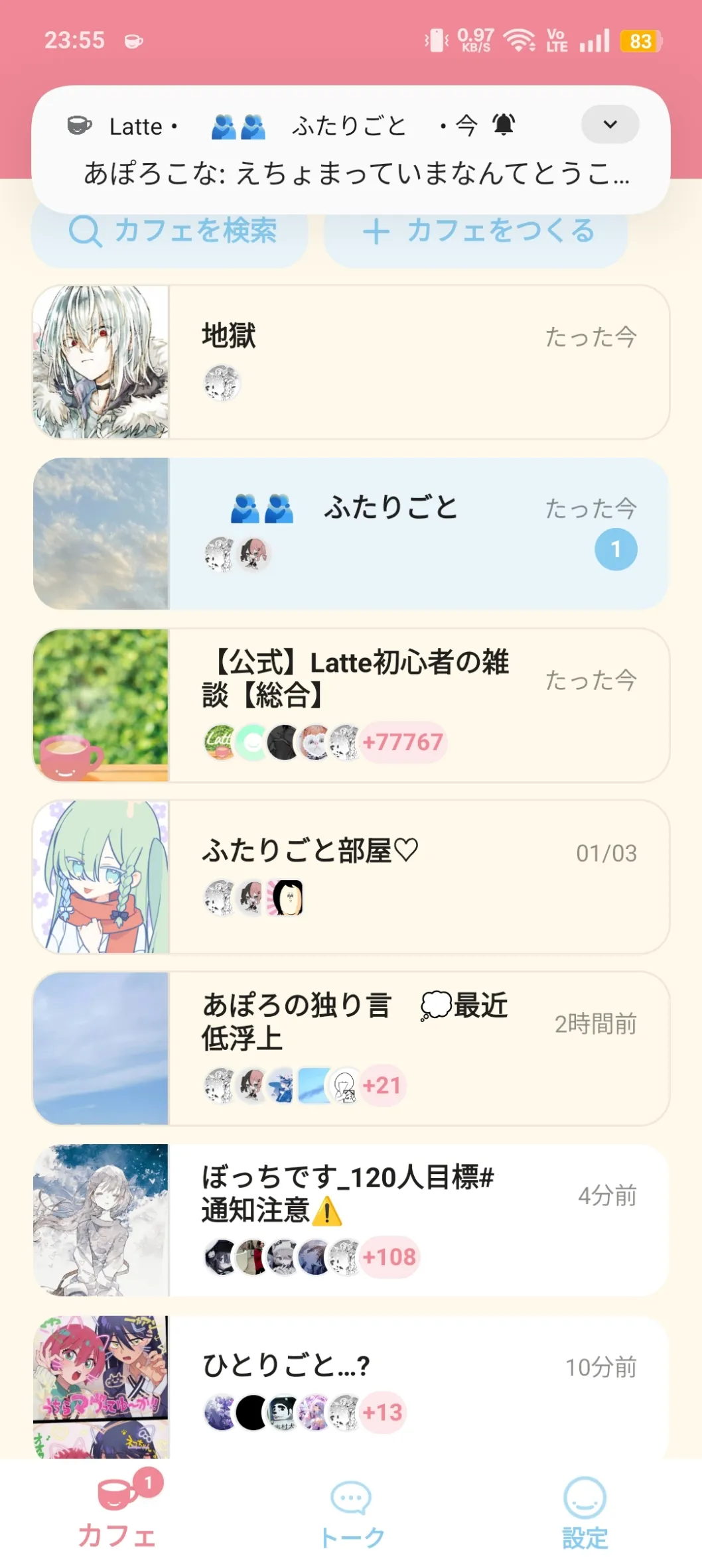The height and width of the screenshot is (1568, 702).
Task: Expand the Latte notification banner
Action: click(610, 125)
